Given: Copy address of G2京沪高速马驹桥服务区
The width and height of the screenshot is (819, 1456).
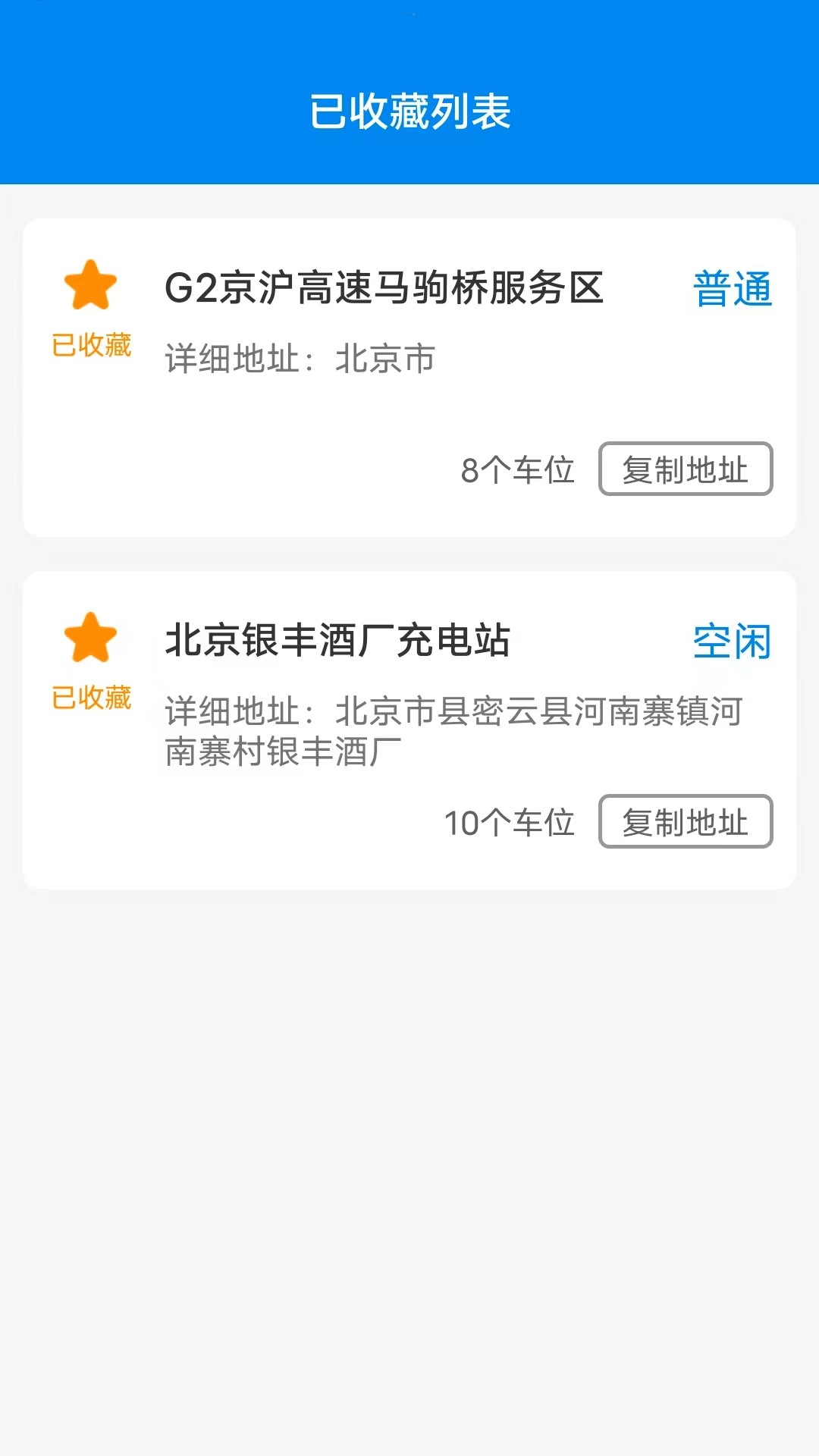Looking at the screenshot, I should (x=685, y=469).
